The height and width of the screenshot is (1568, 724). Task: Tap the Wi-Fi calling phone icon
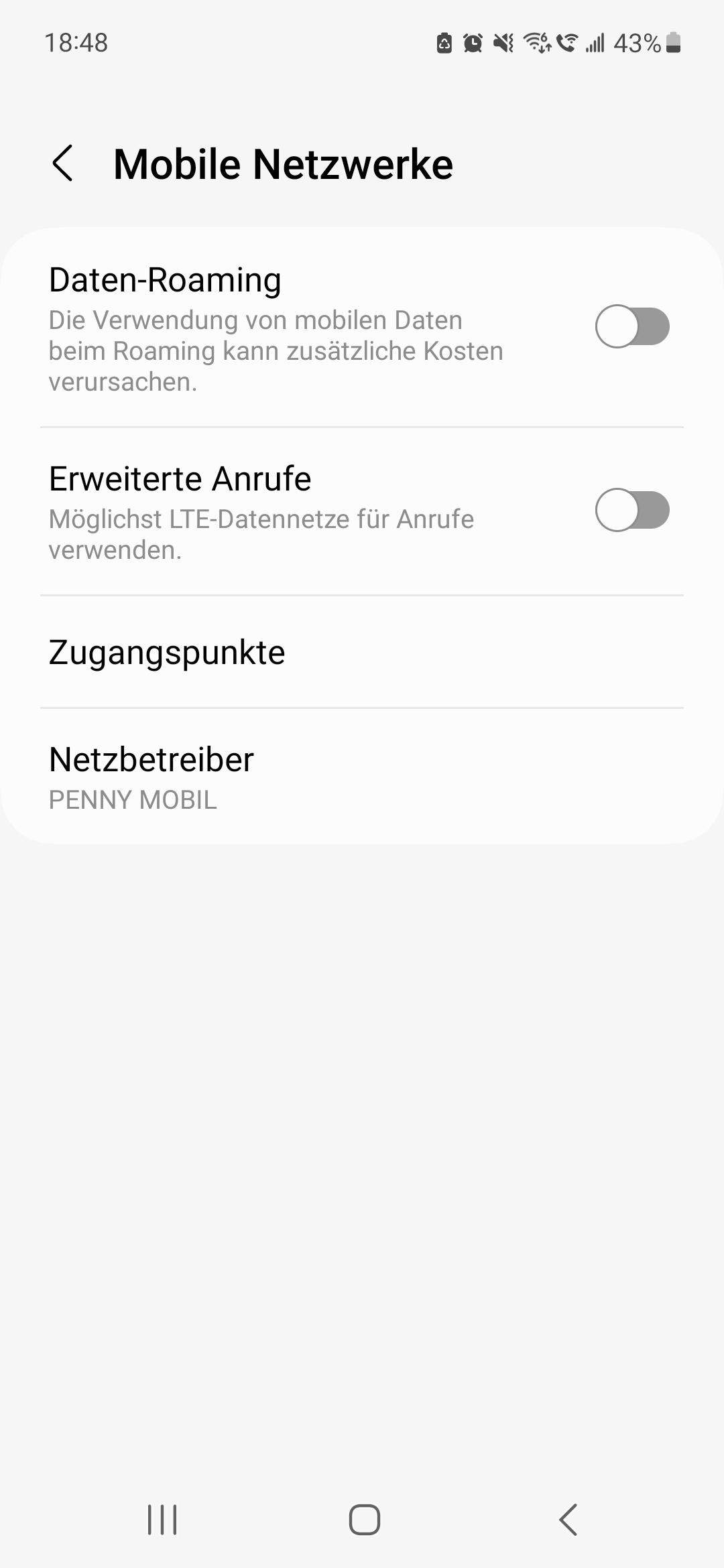click(x=566, y=43)
